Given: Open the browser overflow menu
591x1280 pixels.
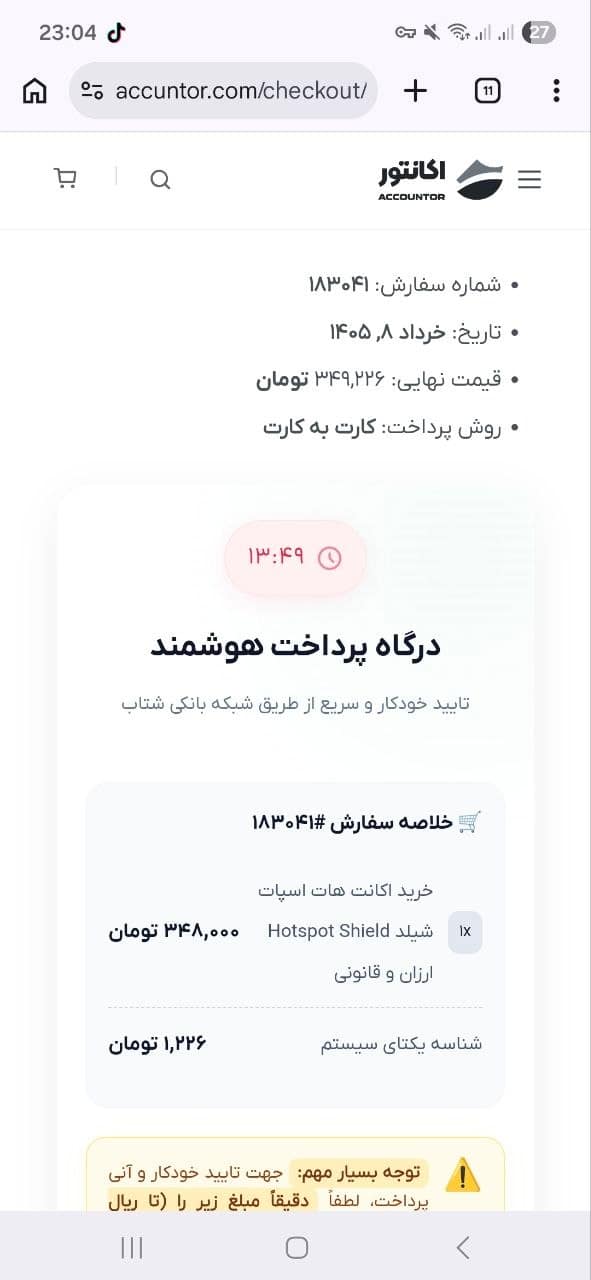Looking at the screenshot, I should tap(556, 91).
